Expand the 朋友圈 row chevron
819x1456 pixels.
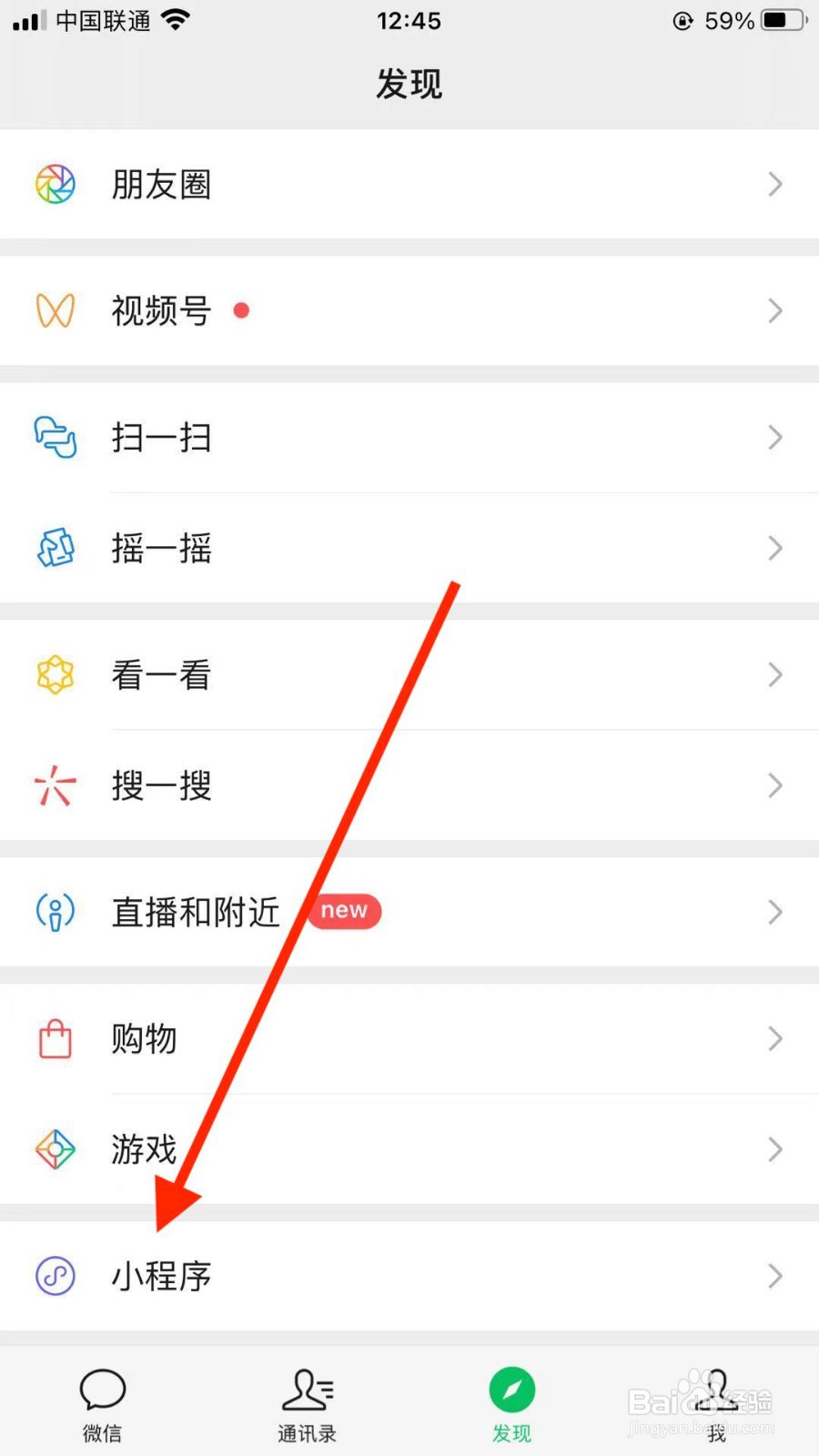click(774, 184)
